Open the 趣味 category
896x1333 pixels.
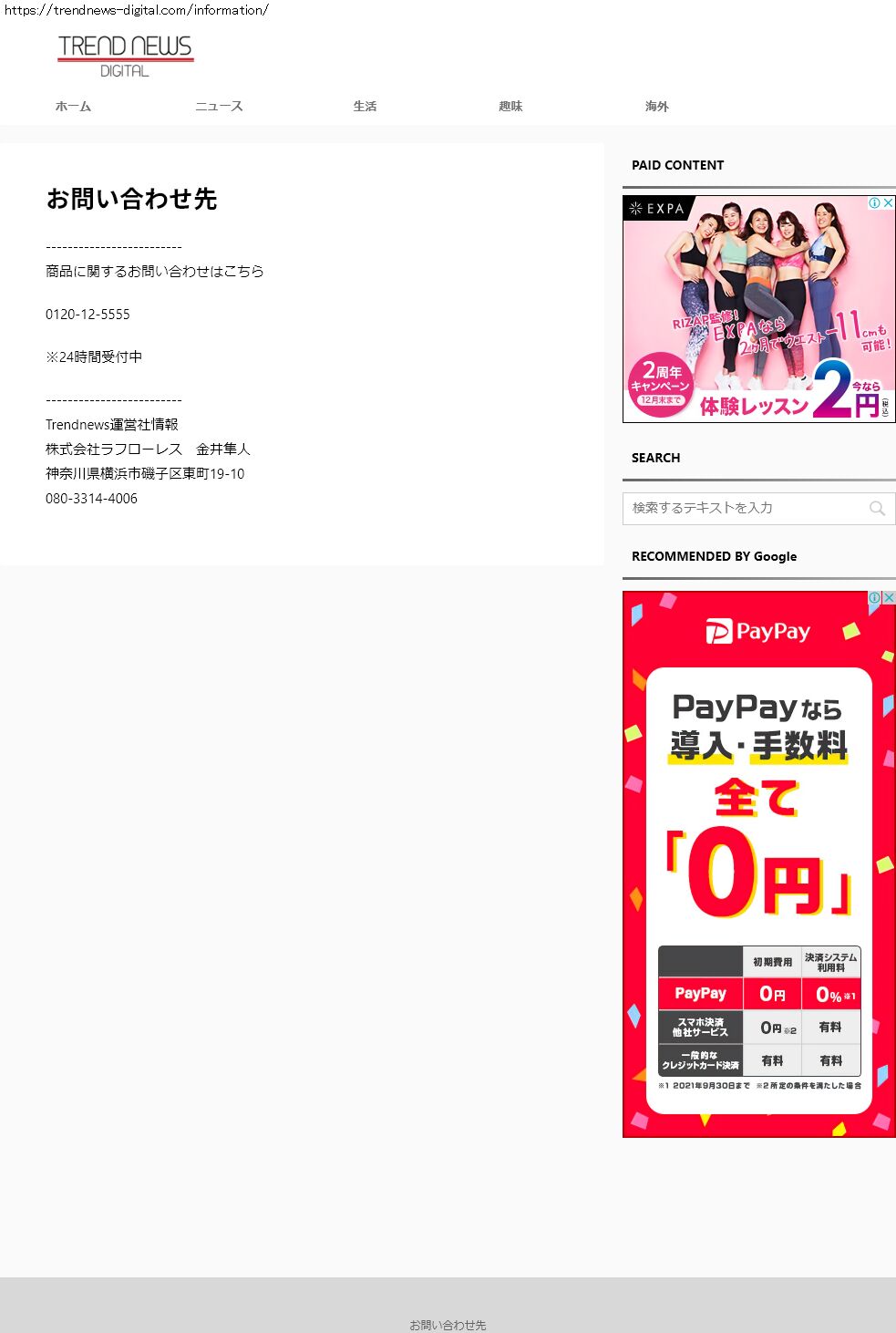click(510, 107)
